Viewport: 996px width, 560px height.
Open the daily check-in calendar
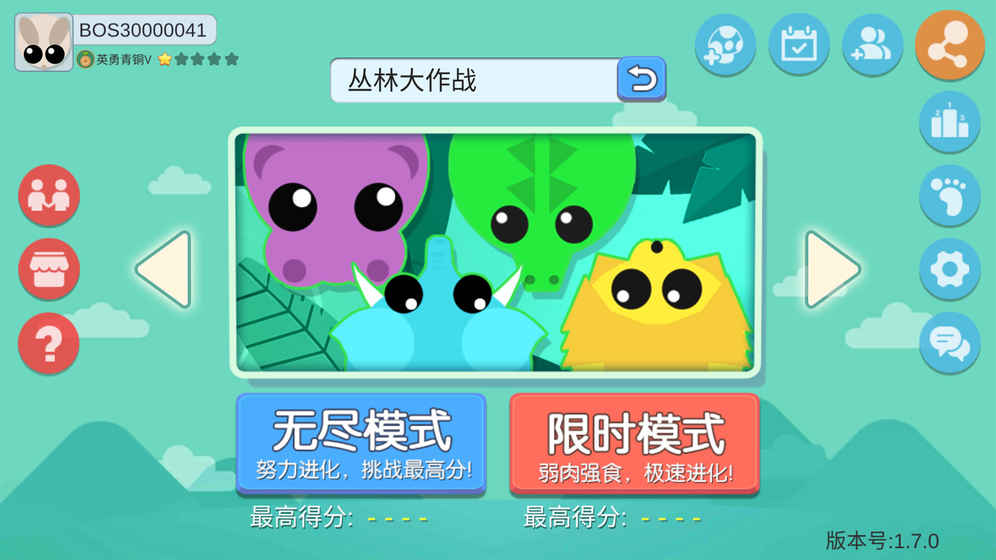[799, 45]
